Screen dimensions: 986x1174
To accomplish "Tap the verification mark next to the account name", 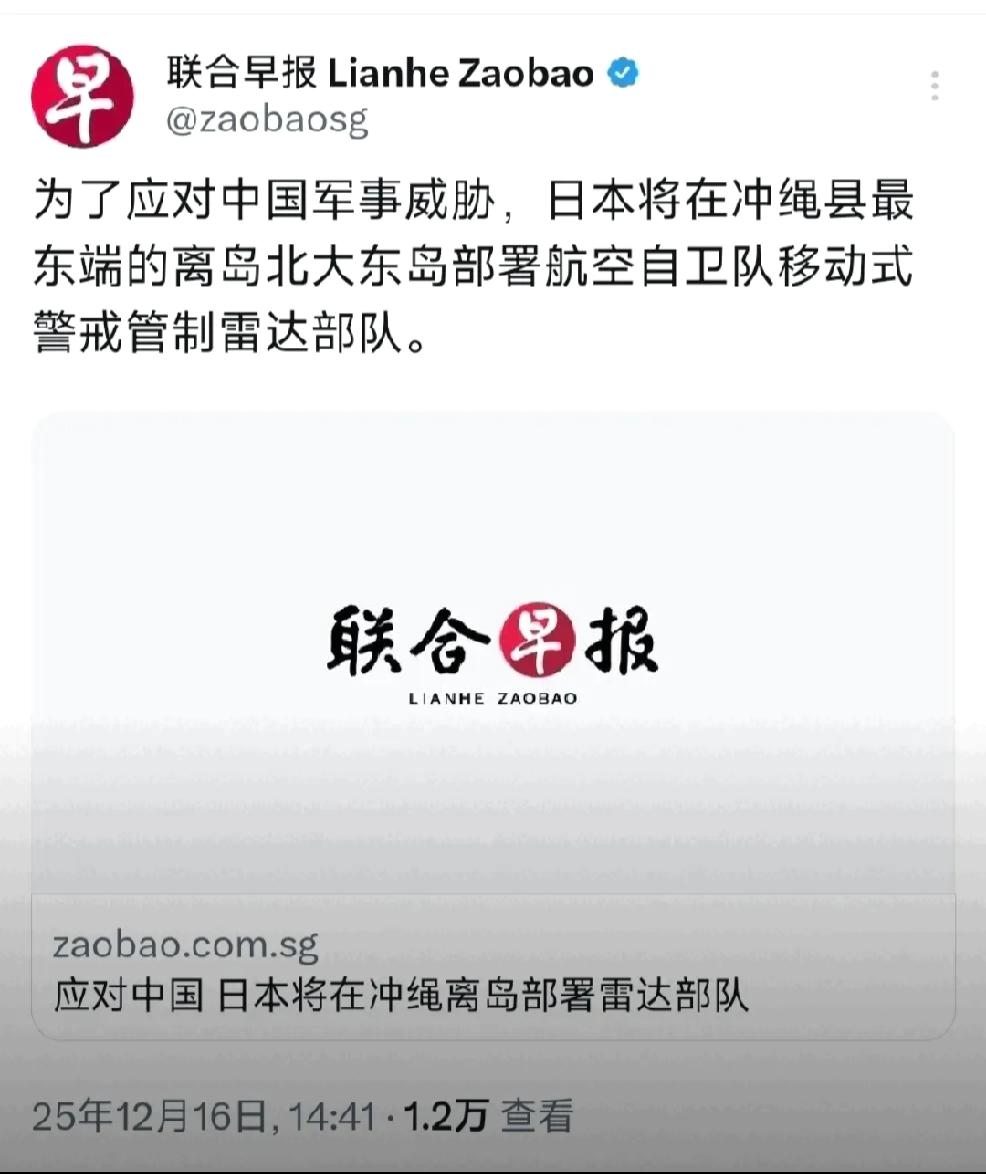I will [x=623, y=71].
